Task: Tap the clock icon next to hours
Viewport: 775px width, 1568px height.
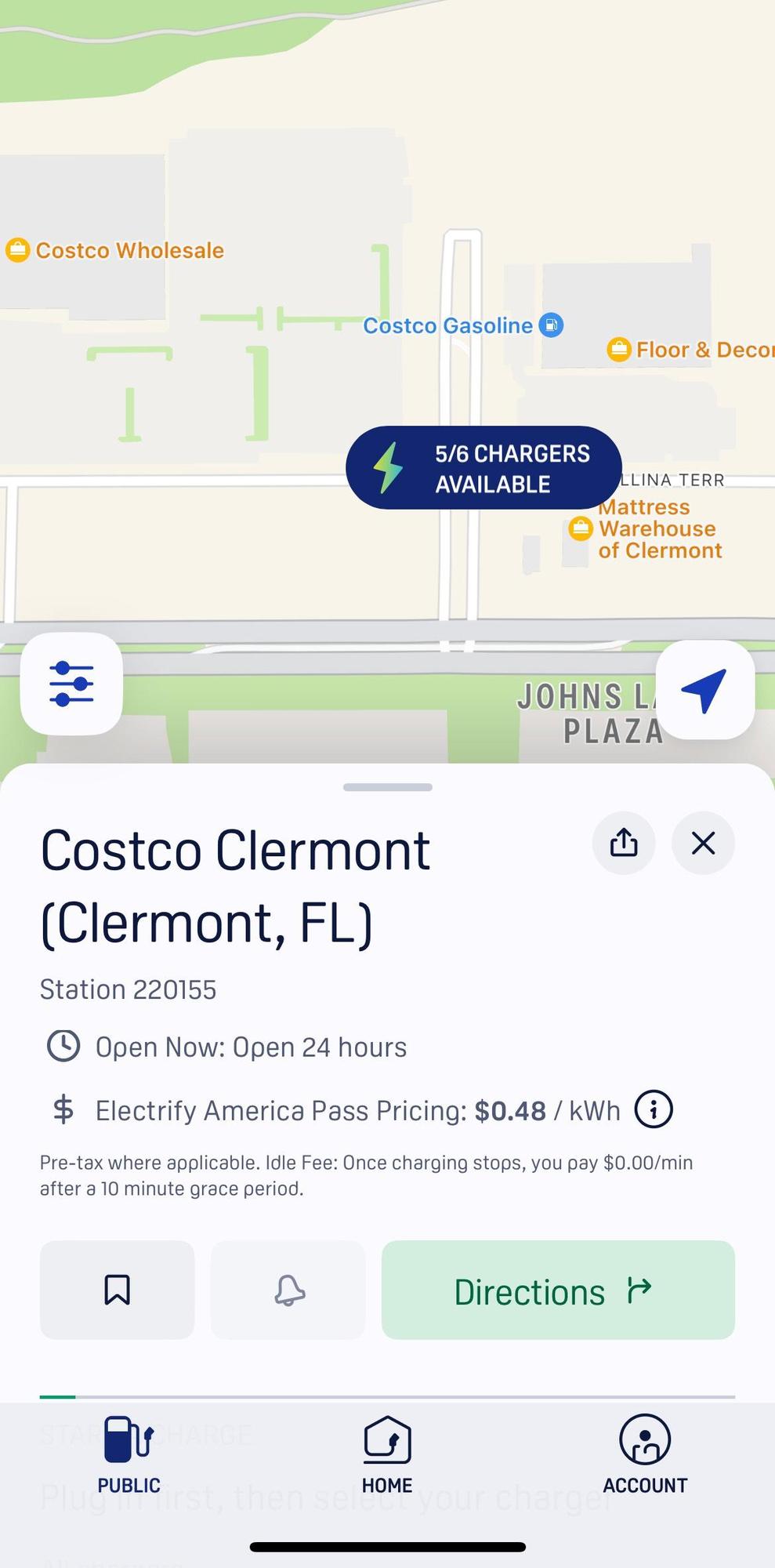Action: click(63, 1045)
